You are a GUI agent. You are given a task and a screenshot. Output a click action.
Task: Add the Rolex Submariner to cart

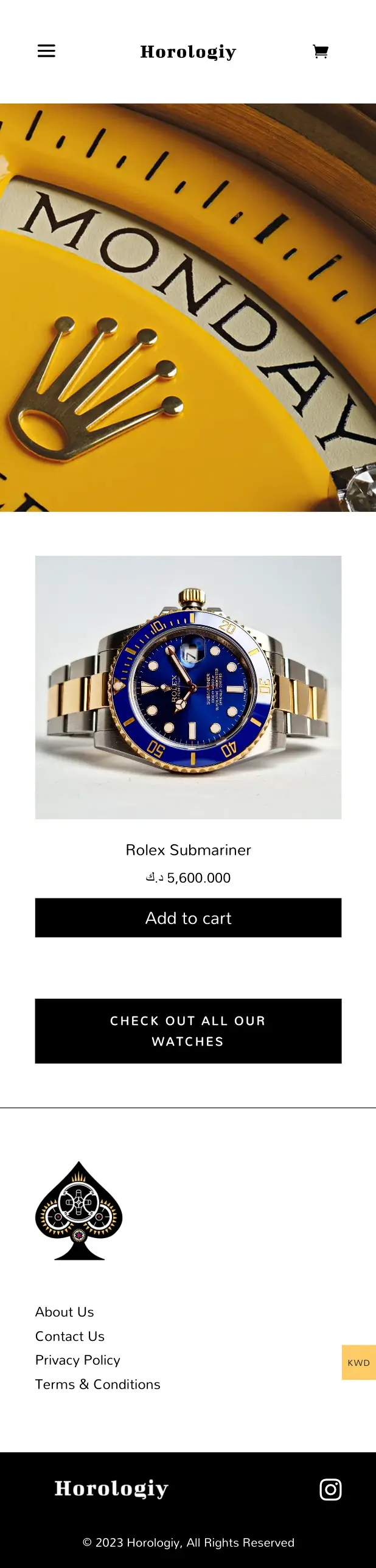pos(188,918)
